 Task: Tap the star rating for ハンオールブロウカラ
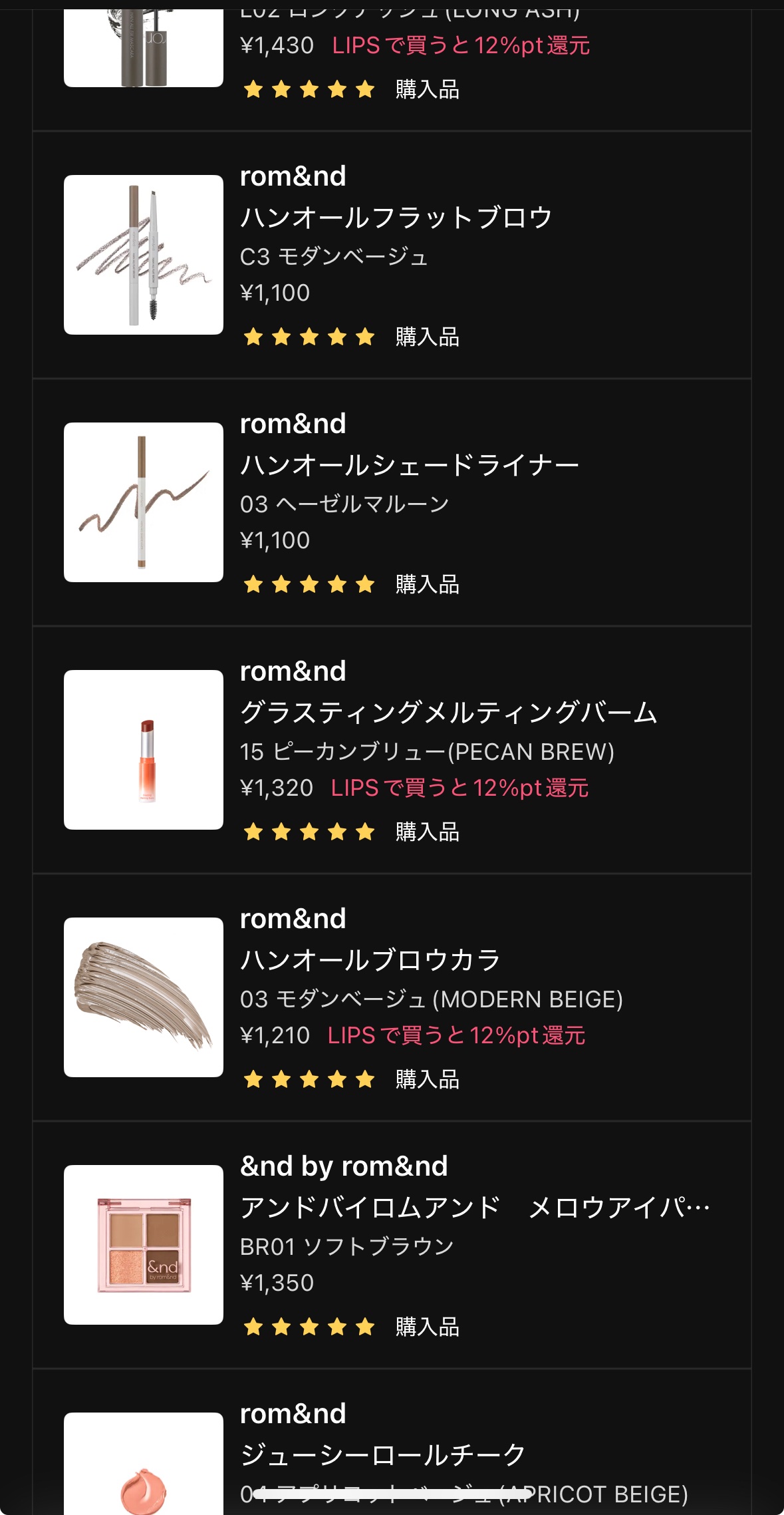[x=309, y=1080]
